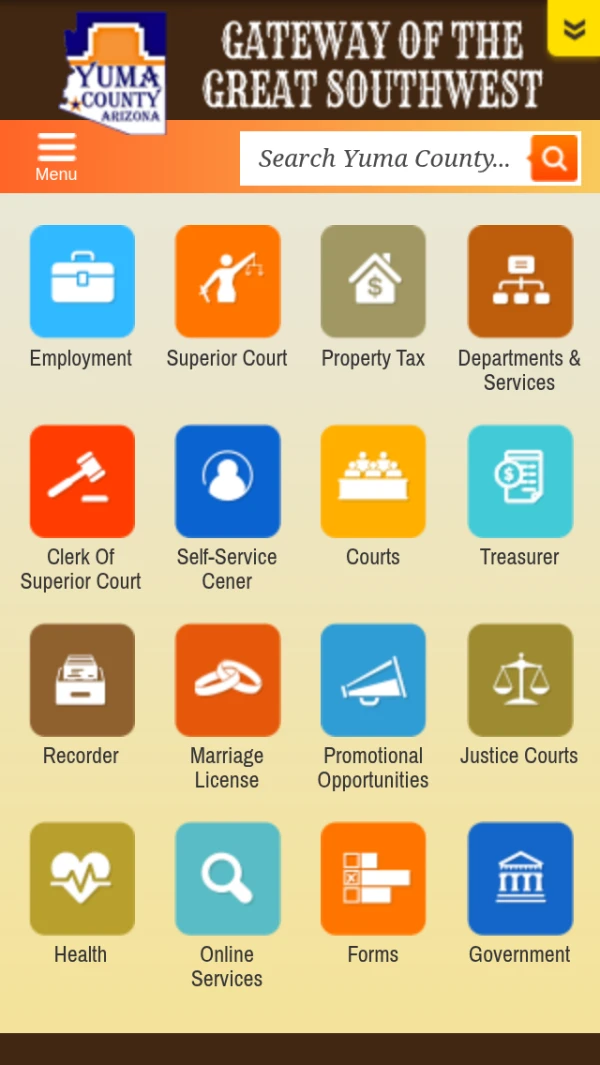
Task: Expand the yellow chevron tab
Action: click(x=574, y=28)
